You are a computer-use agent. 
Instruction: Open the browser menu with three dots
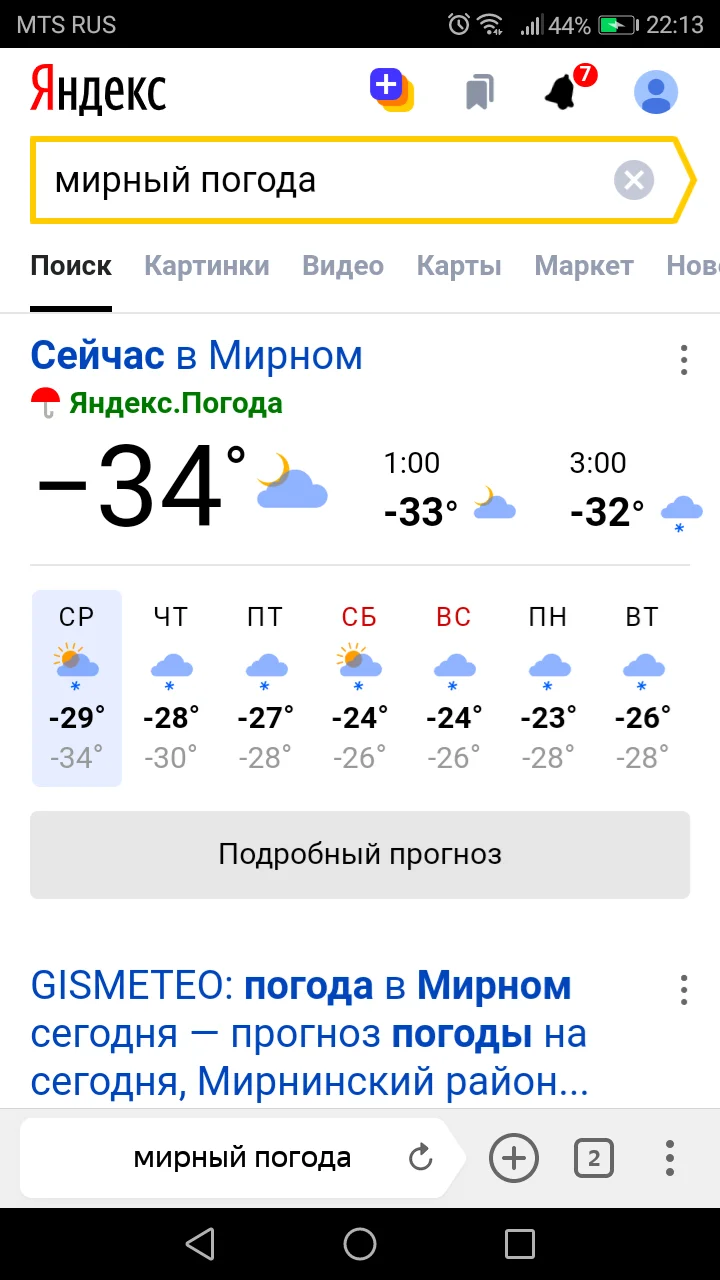(x=669, y=1158)
